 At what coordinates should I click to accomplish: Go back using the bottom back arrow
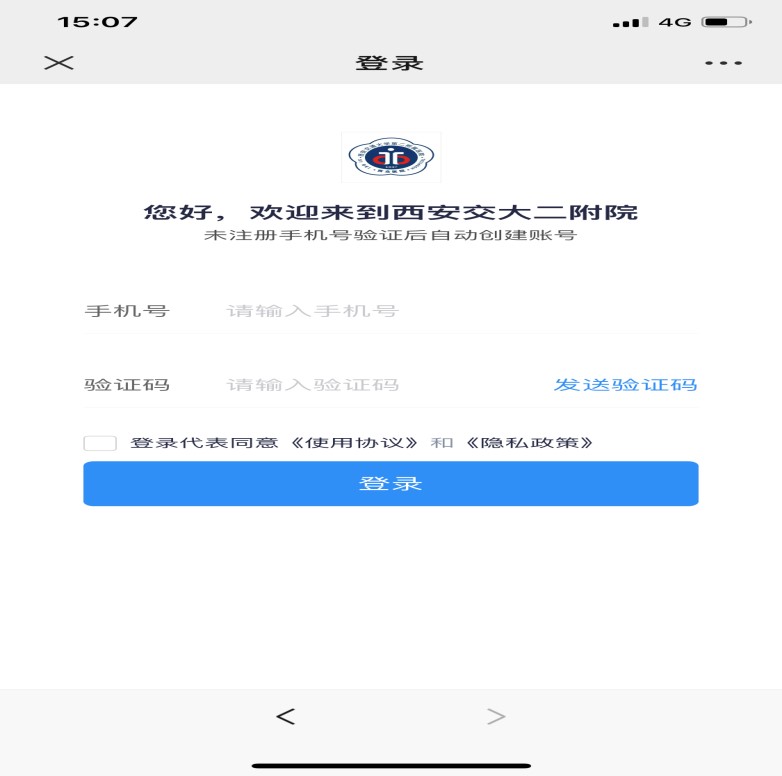286,716
